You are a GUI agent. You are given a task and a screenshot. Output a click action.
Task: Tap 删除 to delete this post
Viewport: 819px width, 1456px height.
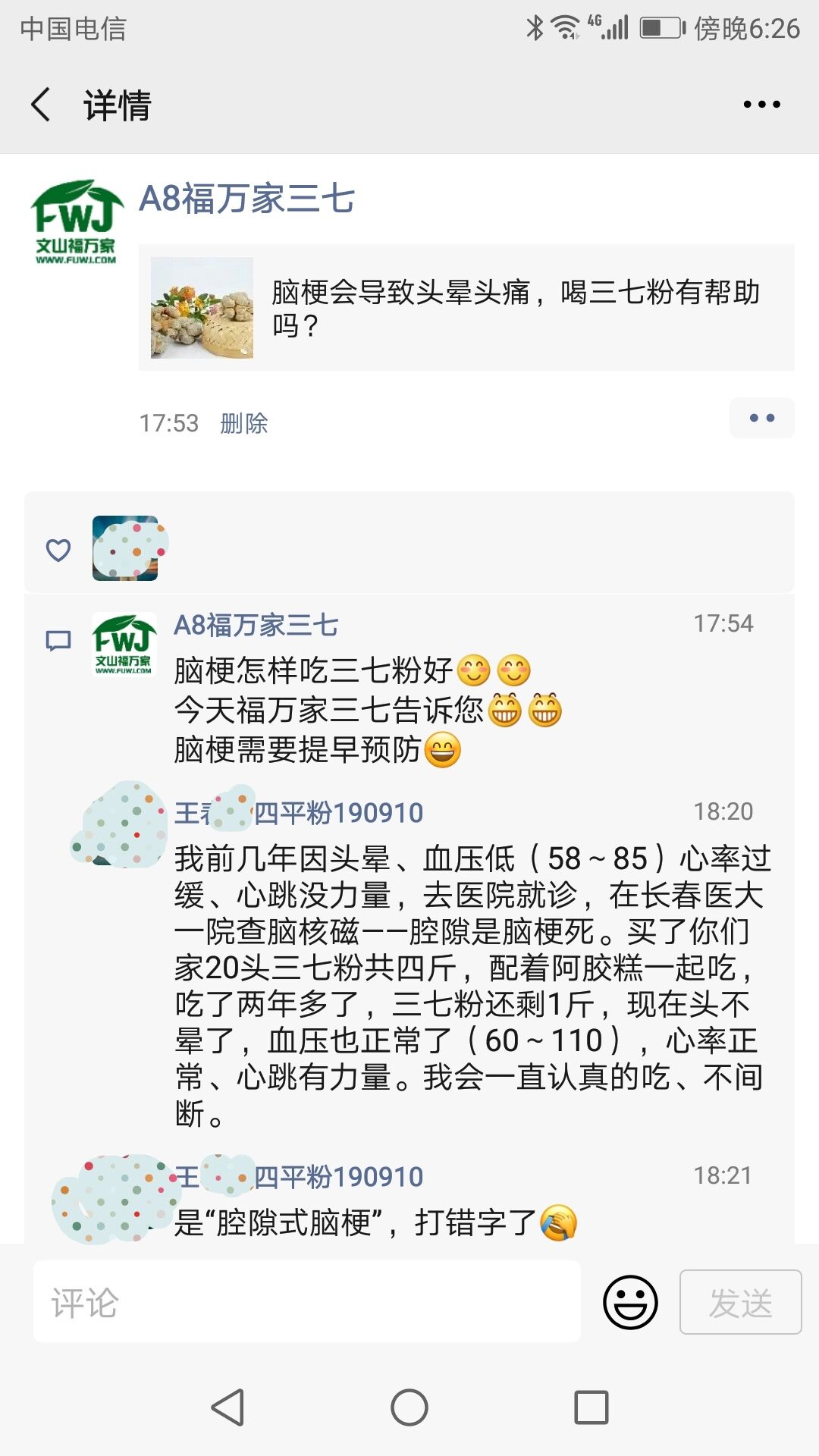244,423
